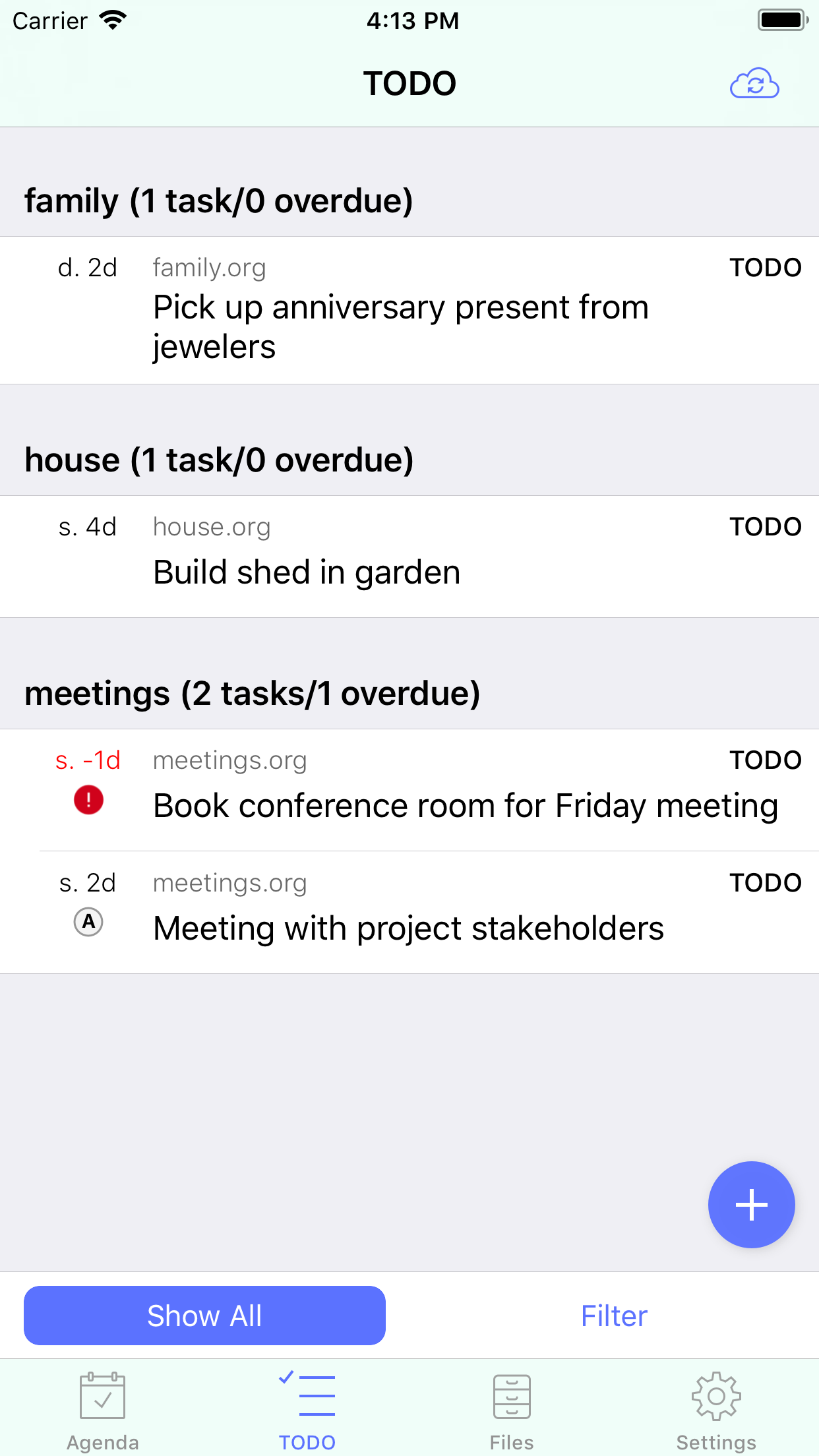Open the Build shed in garden task

[307, 571]
